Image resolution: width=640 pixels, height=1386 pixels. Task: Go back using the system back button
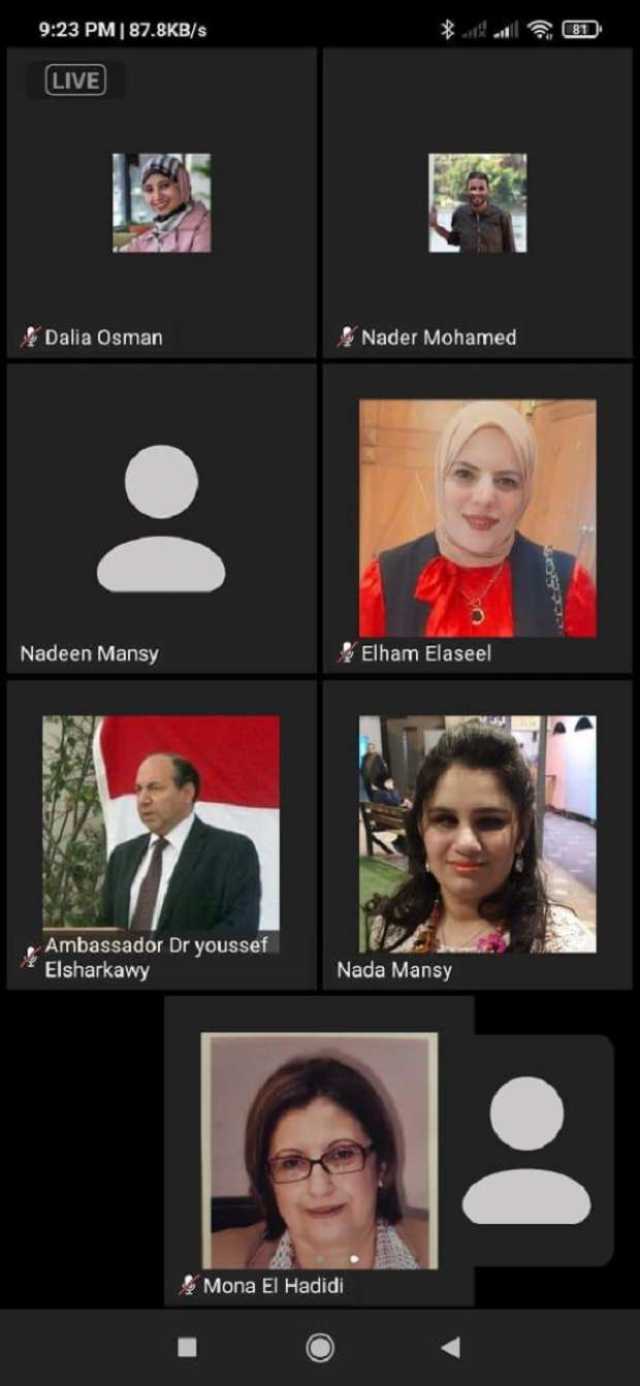pyautogui.click(x=451, y=1347)
